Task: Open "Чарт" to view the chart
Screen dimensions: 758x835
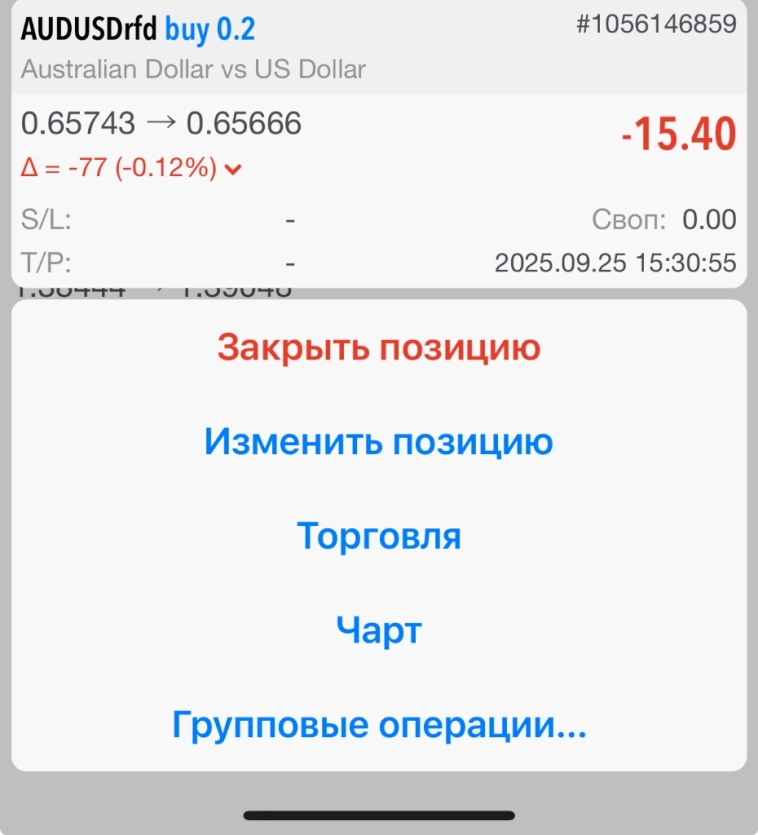Action: (378, 630)
